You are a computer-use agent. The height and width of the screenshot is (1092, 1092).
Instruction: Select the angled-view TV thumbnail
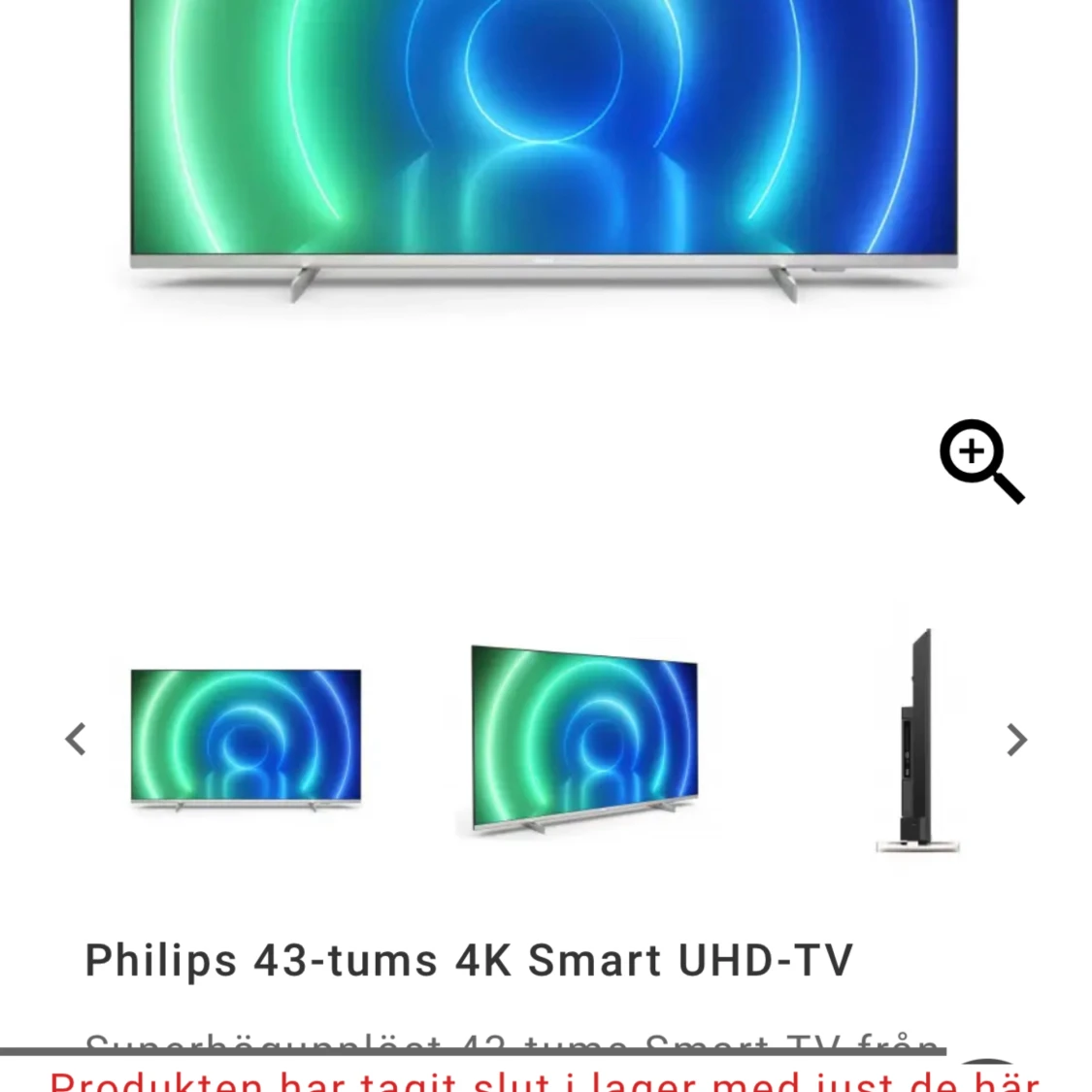[x=583, y=740]
